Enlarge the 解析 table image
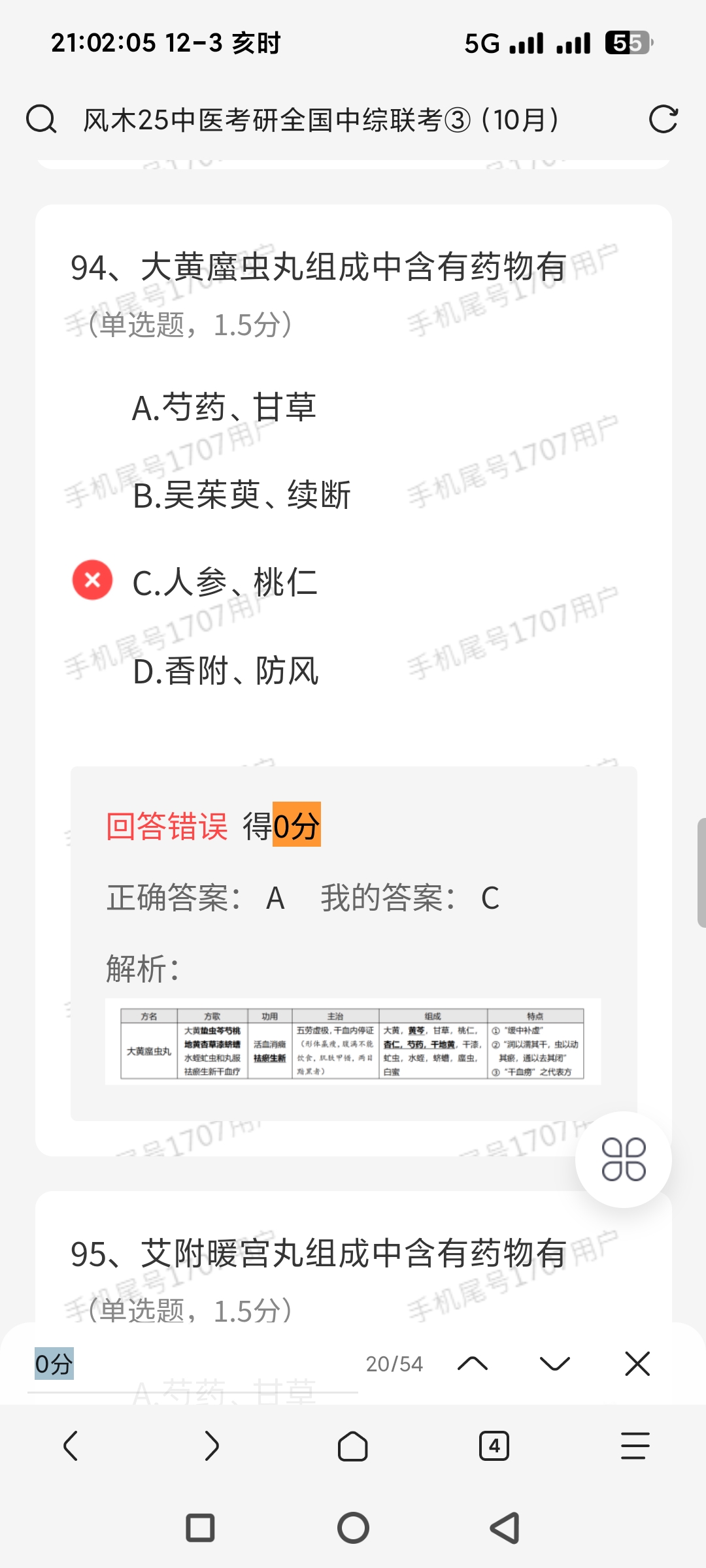 [352, 1042]
